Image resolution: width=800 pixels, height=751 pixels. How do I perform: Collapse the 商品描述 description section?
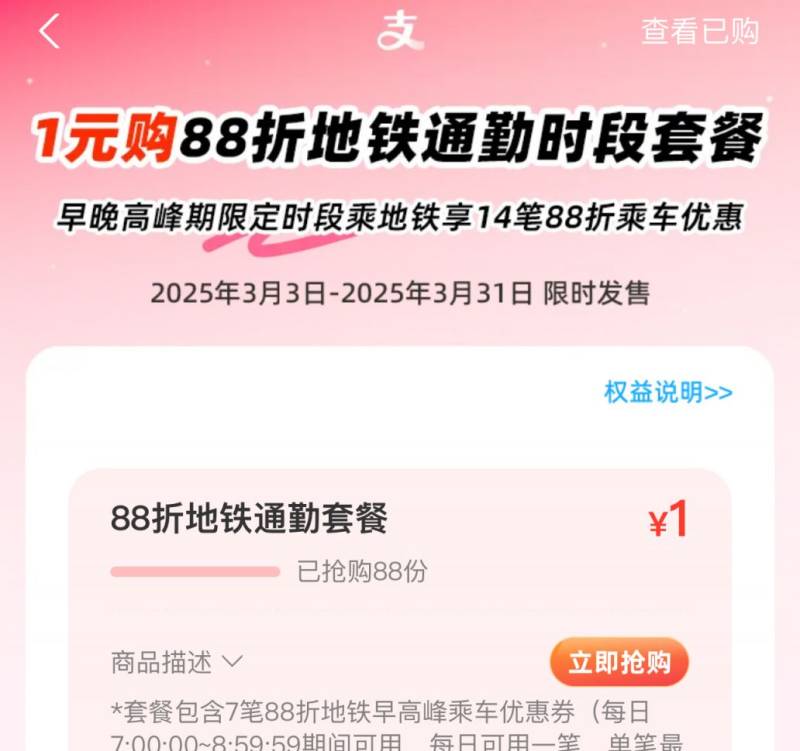click(177, 662)
